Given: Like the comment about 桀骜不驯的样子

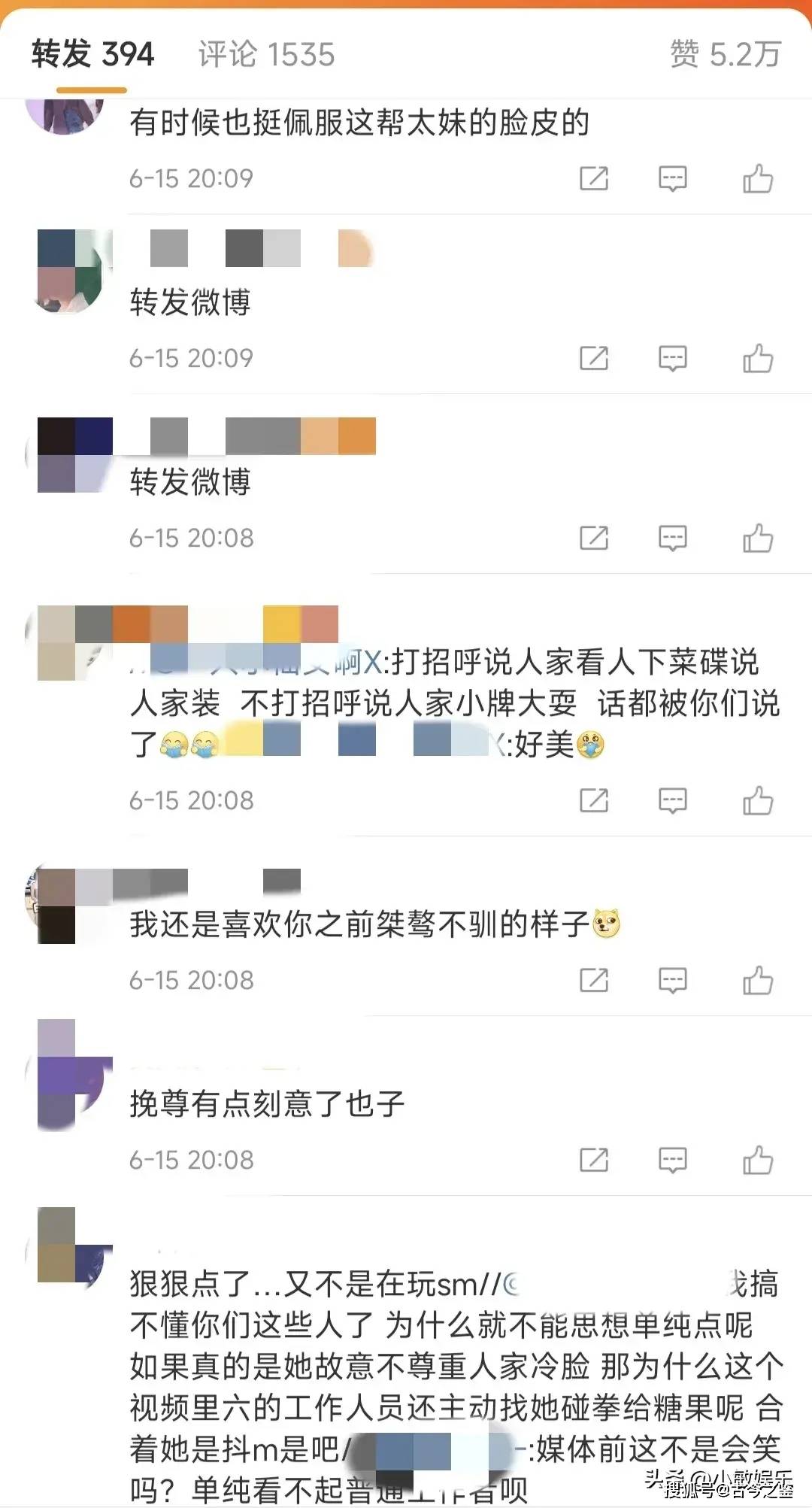Looking at the screenshot, I should pyautogui.click(x=757, y=981).
